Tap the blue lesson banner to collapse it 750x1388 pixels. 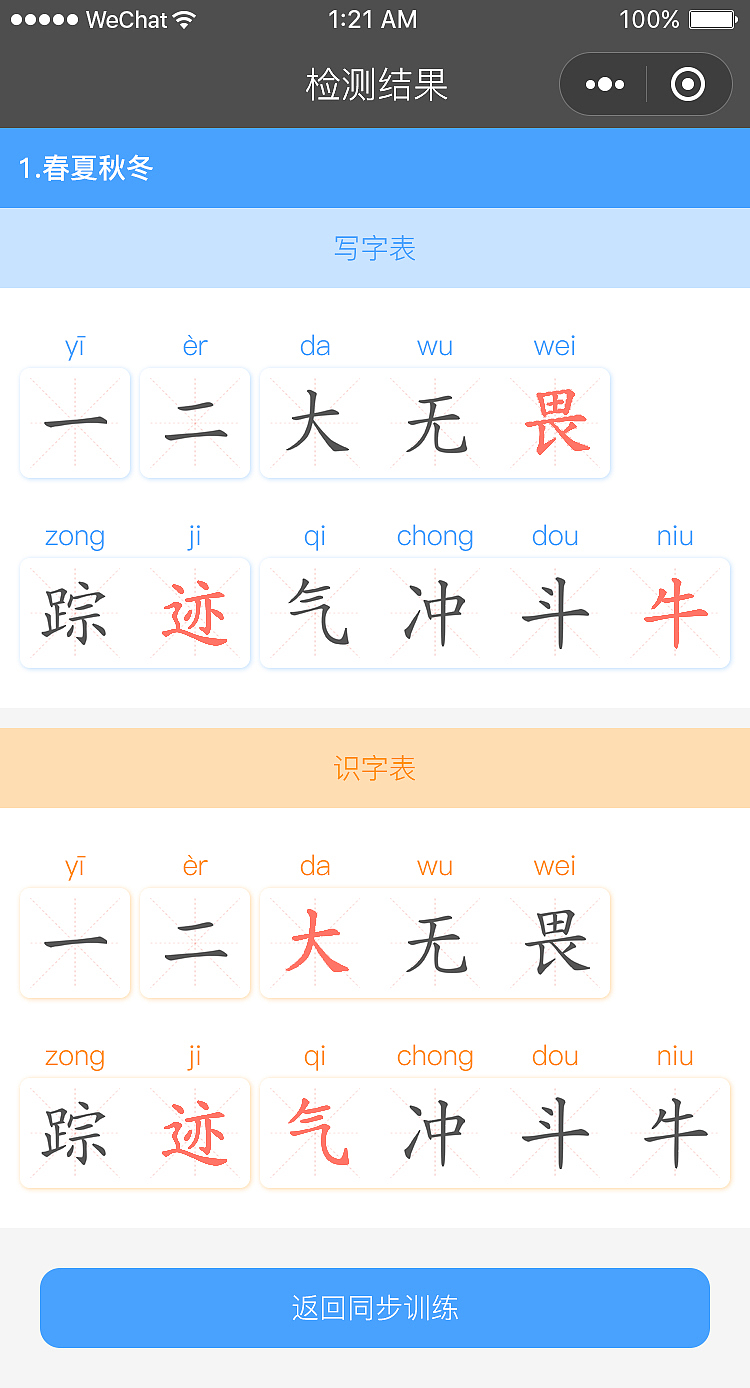click(375, 168)
